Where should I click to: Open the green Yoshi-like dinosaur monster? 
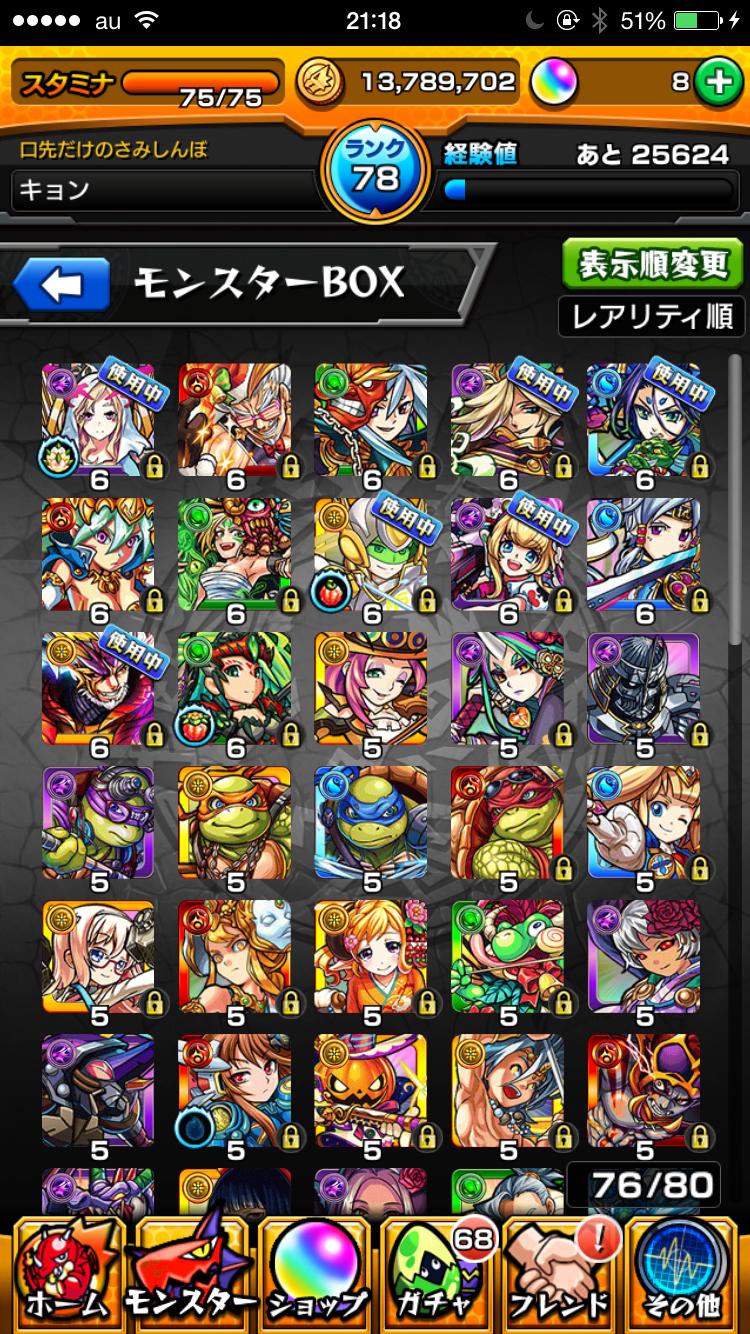(507, 956)
